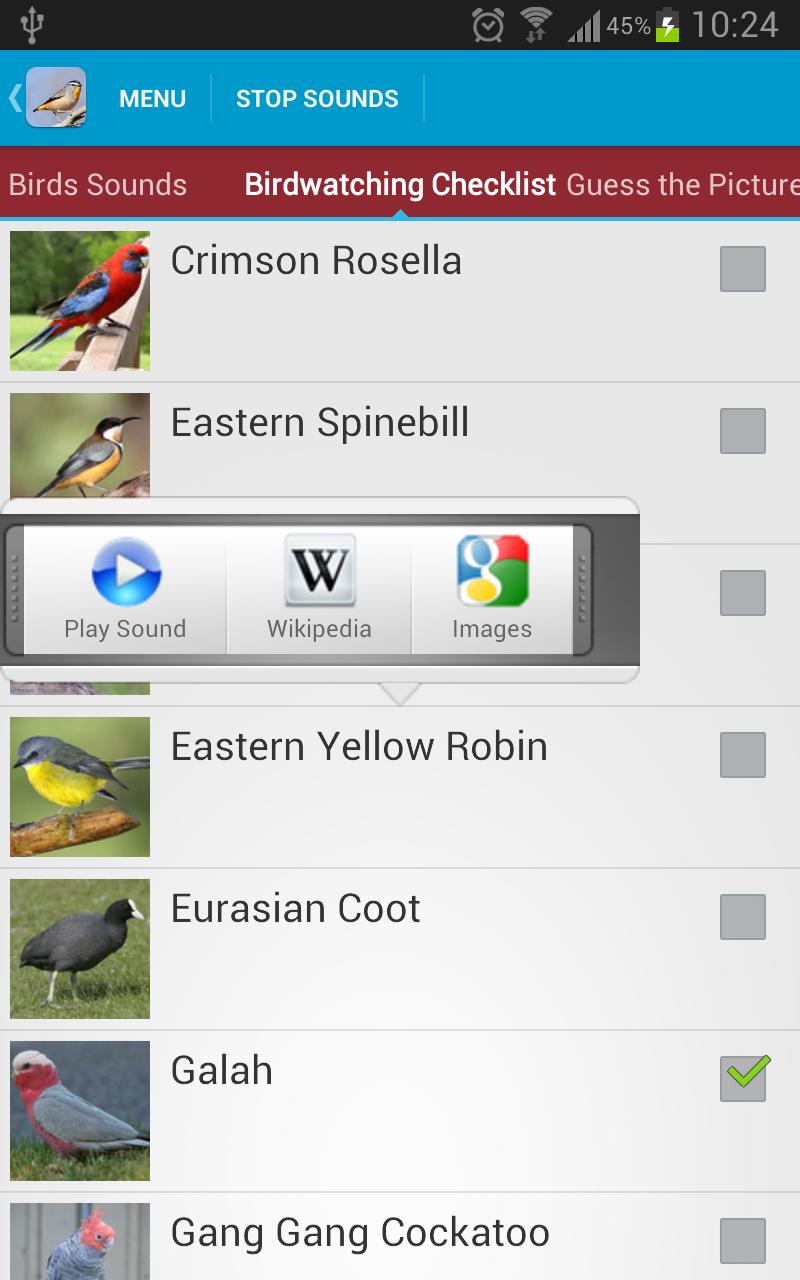Screen dimensions: 800x1280
Task: Check the Gang Gang Cockatoo checkbox
Action: tap(743, 1239)
